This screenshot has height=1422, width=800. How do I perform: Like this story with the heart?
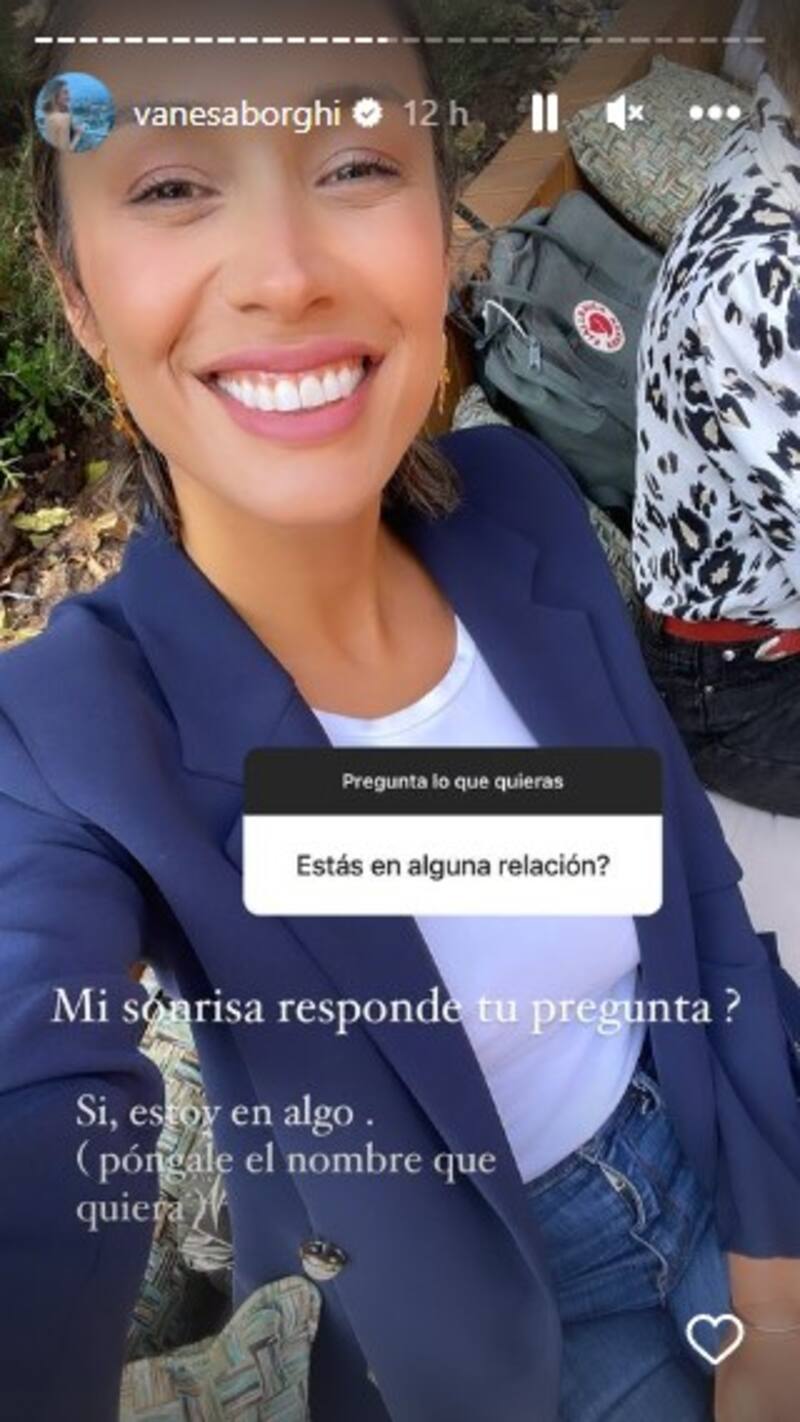coord(715,1339)
